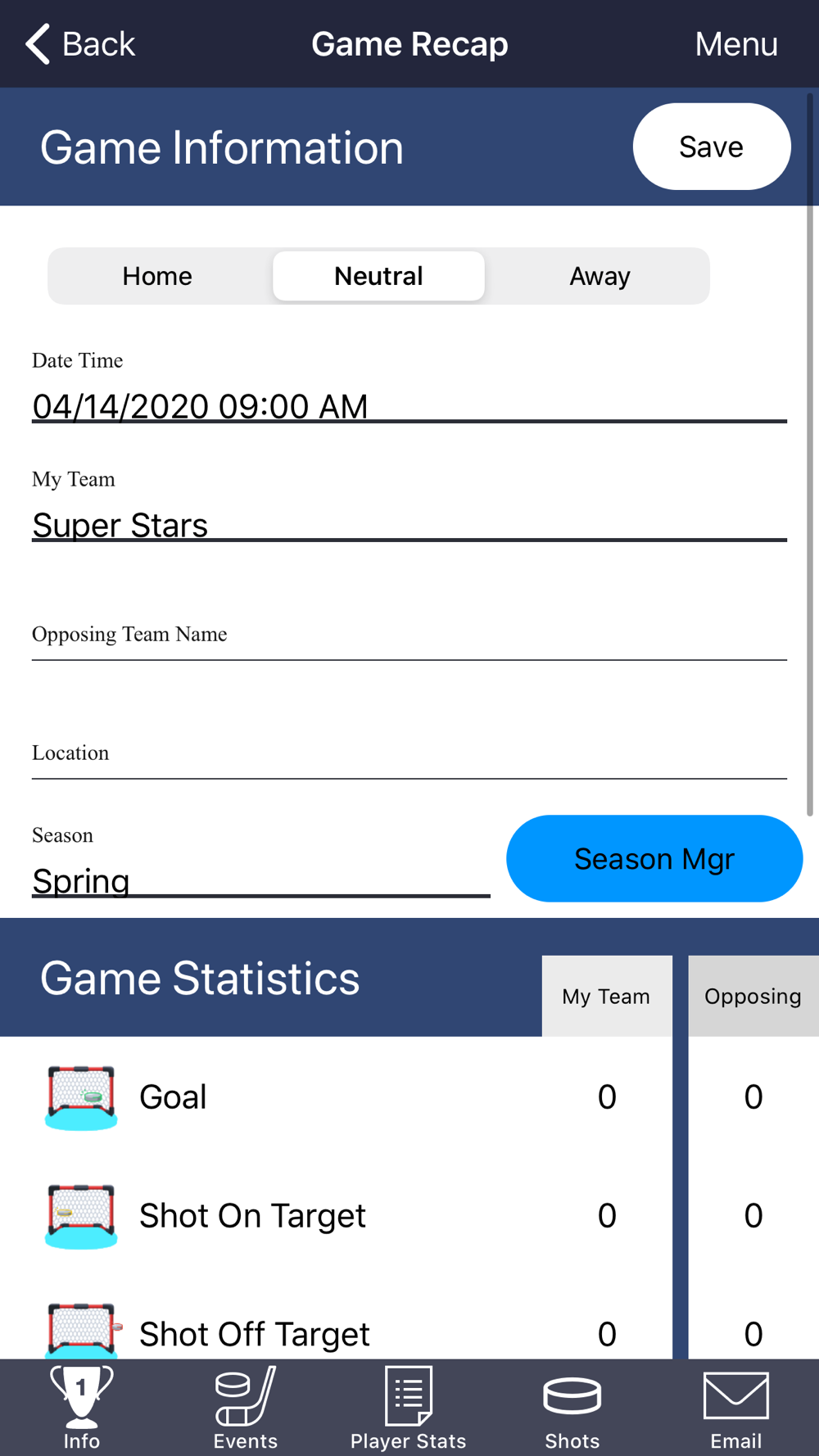Select the Neutral segment
This screenshot has height=1456, width=819.
pos(378,276)
